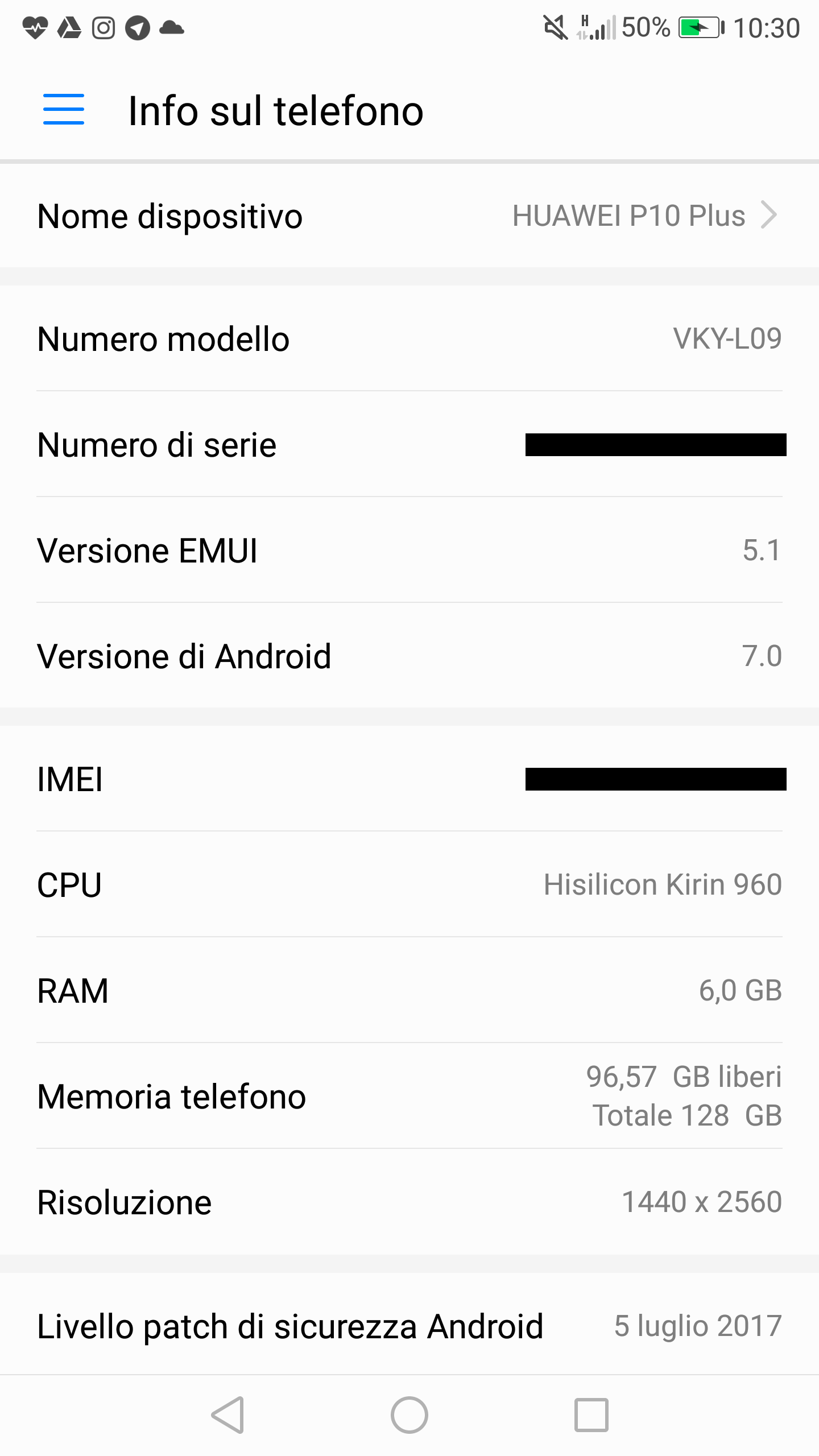Open recent apps with the square button
This screenshot has width=819, height=1456.
(591, 1415)
